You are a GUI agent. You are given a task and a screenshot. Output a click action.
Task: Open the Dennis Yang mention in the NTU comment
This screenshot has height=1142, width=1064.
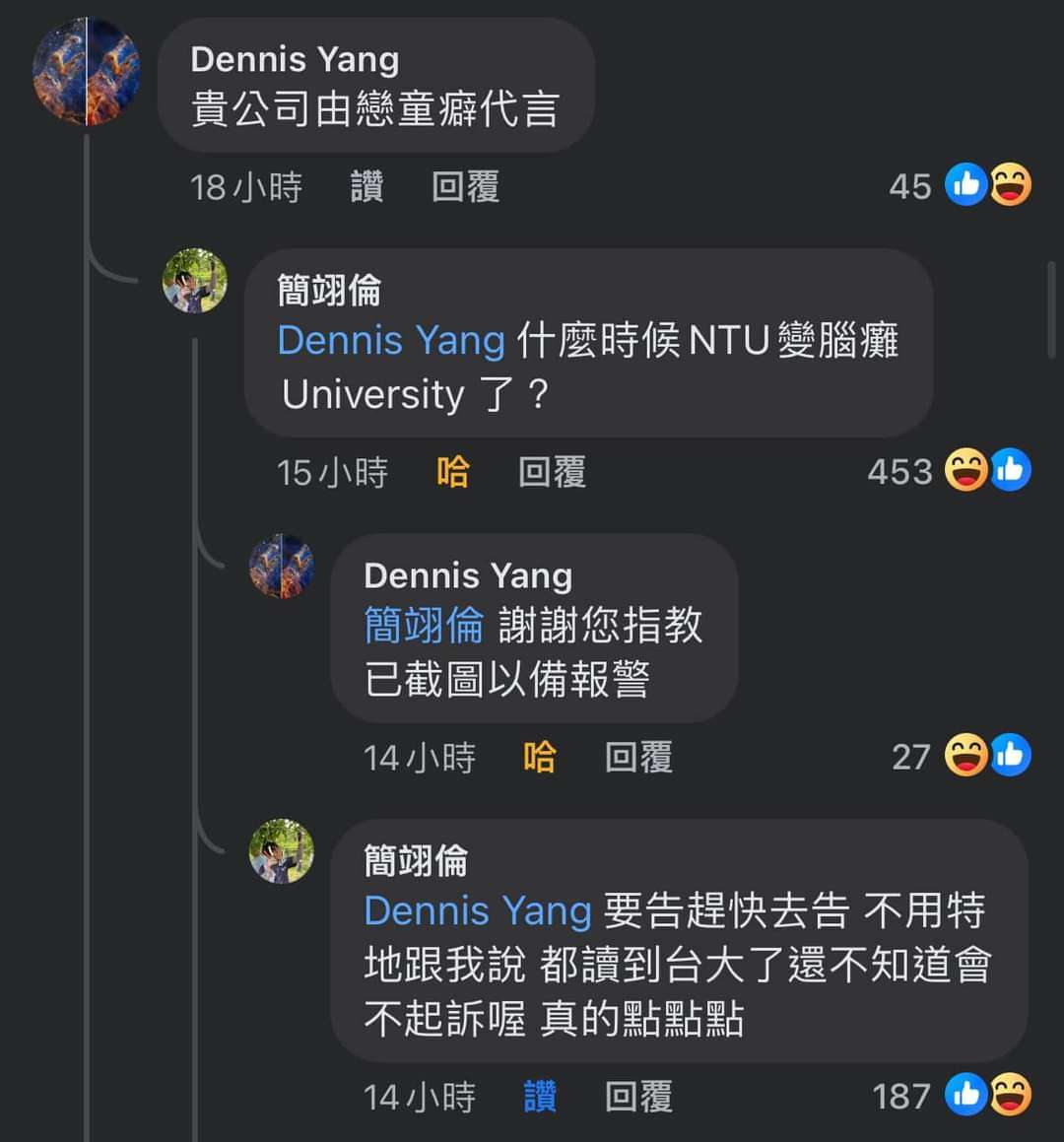point(391,341)
